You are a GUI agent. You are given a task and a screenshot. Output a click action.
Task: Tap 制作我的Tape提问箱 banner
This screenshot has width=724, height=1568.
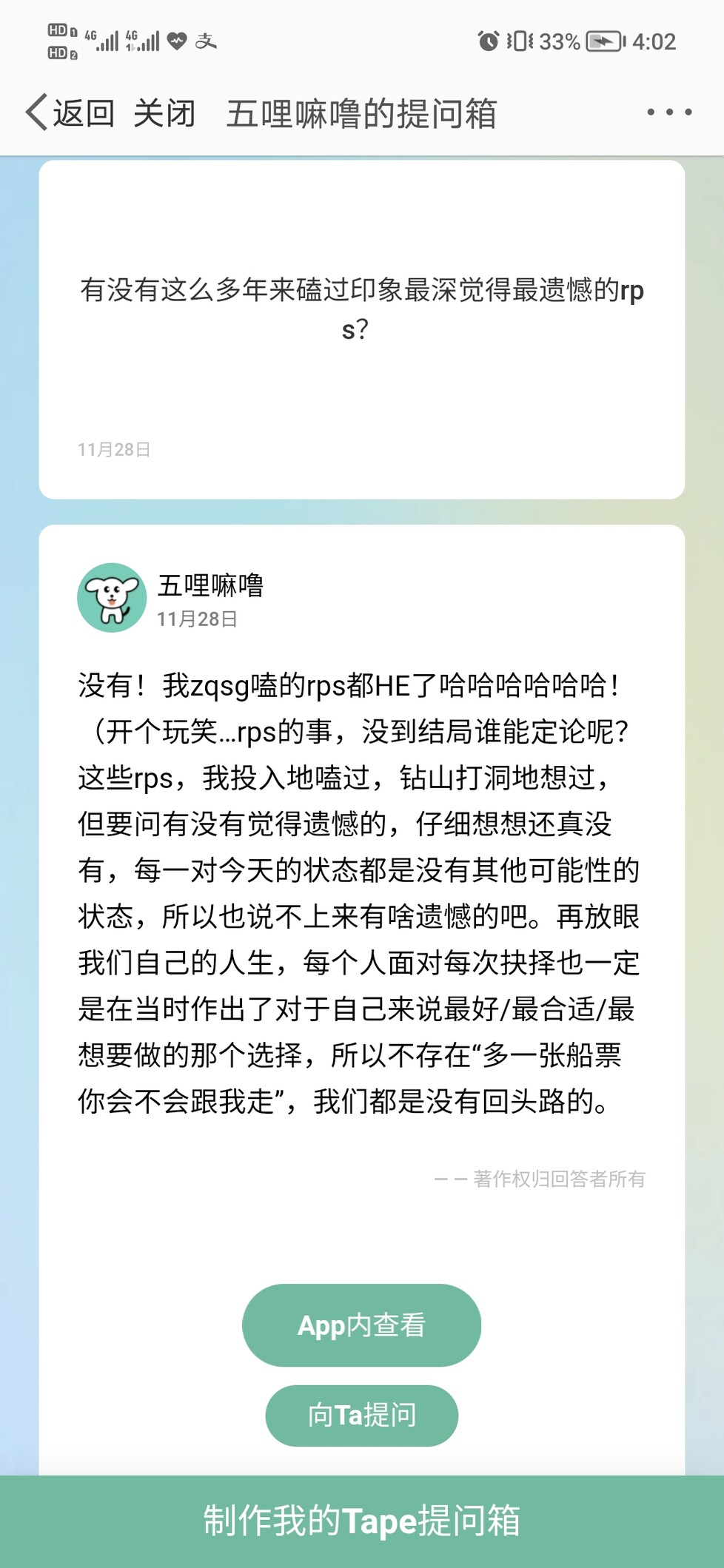pos(362,1521)
